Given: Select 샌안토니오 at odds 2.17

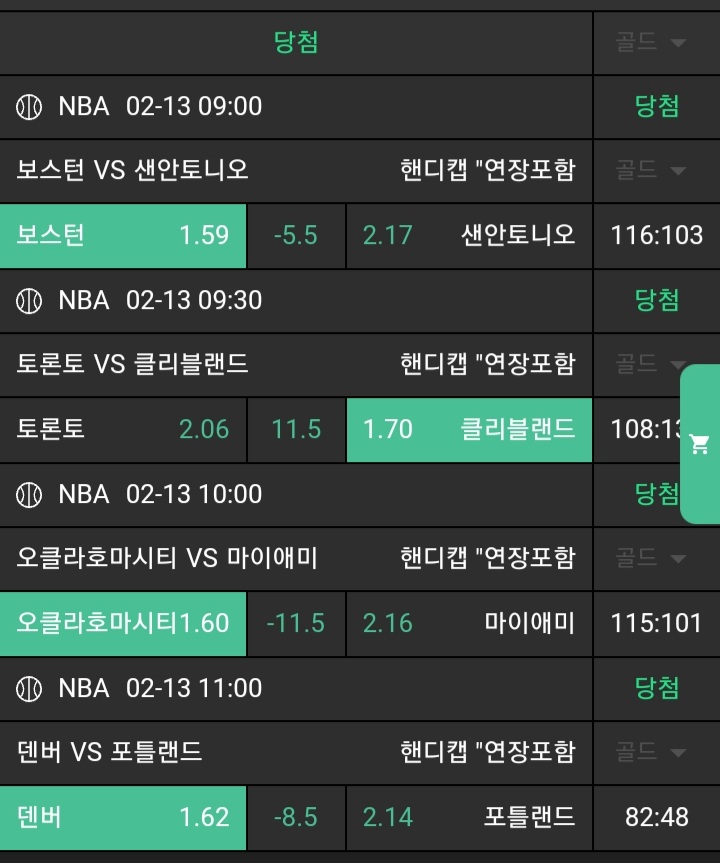Looking at the screenshot, I should click(x=469, y=235).
